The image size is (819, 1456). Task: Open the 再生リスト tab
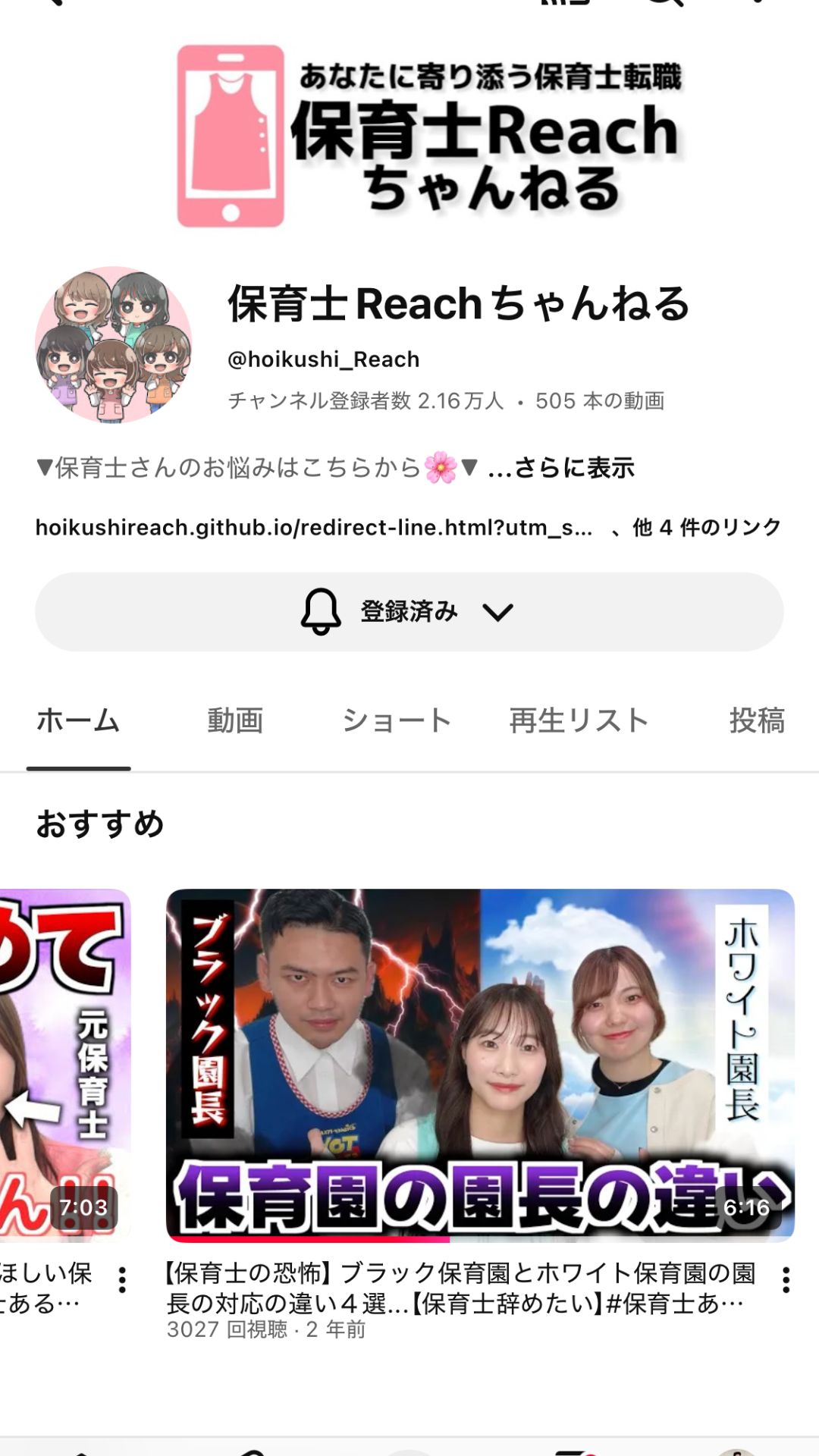click(x=579, y=720)
